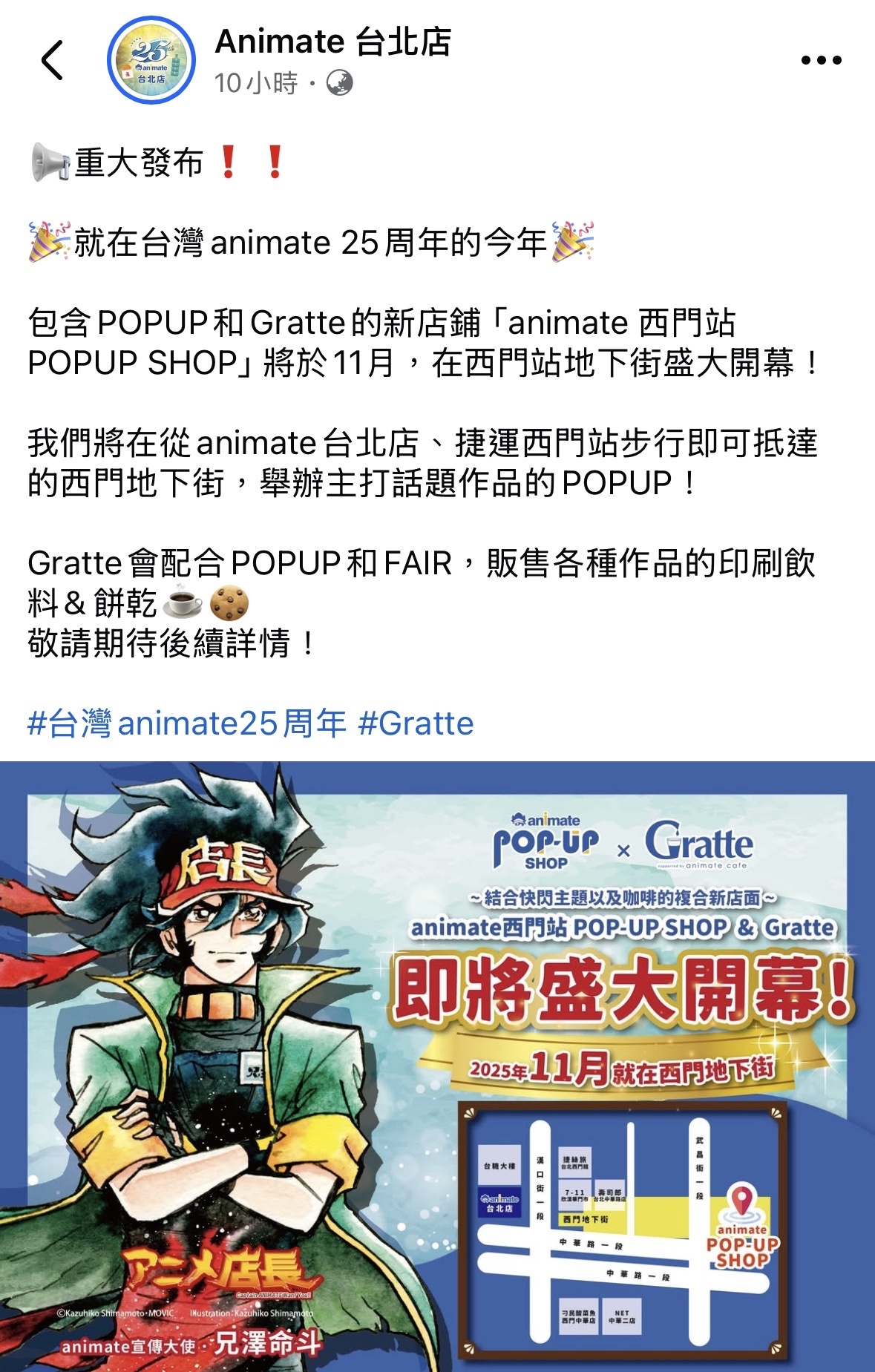Open the post's three-dot overflow menu
The image size is (875, 1372).
821,60
